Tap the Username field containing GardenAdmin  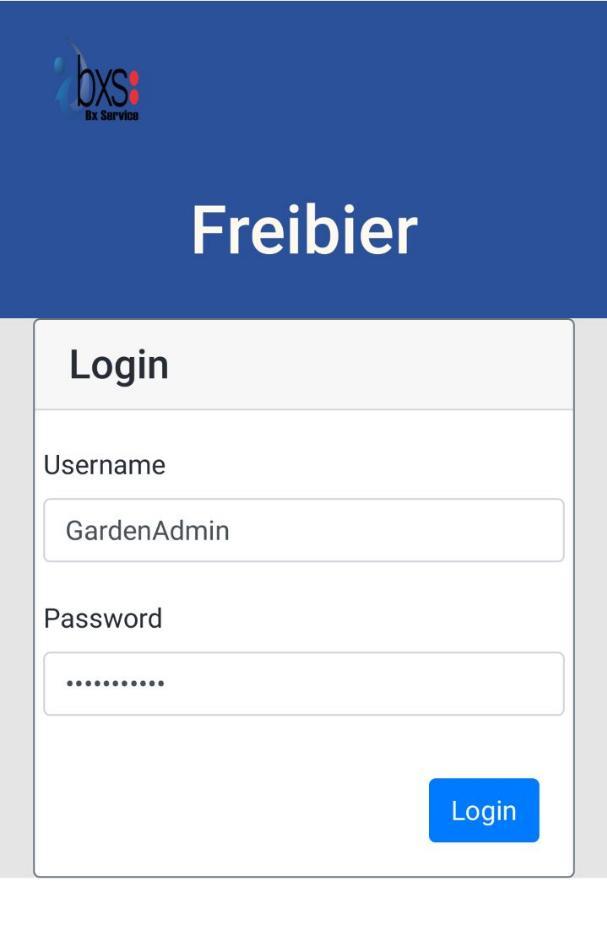pos(303,530)
